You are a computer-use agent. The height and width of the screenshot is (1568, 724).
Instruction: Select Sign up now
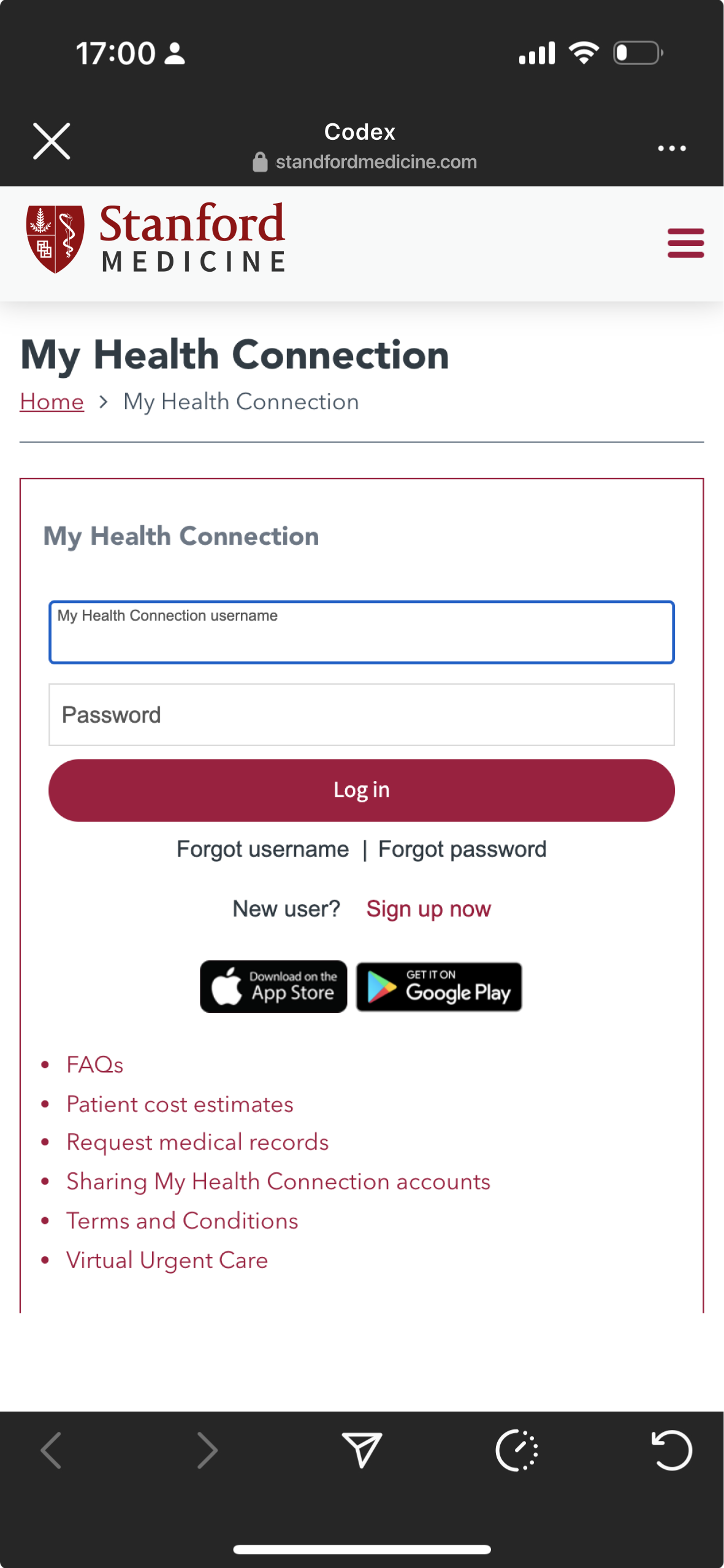[x=429, y=909]
